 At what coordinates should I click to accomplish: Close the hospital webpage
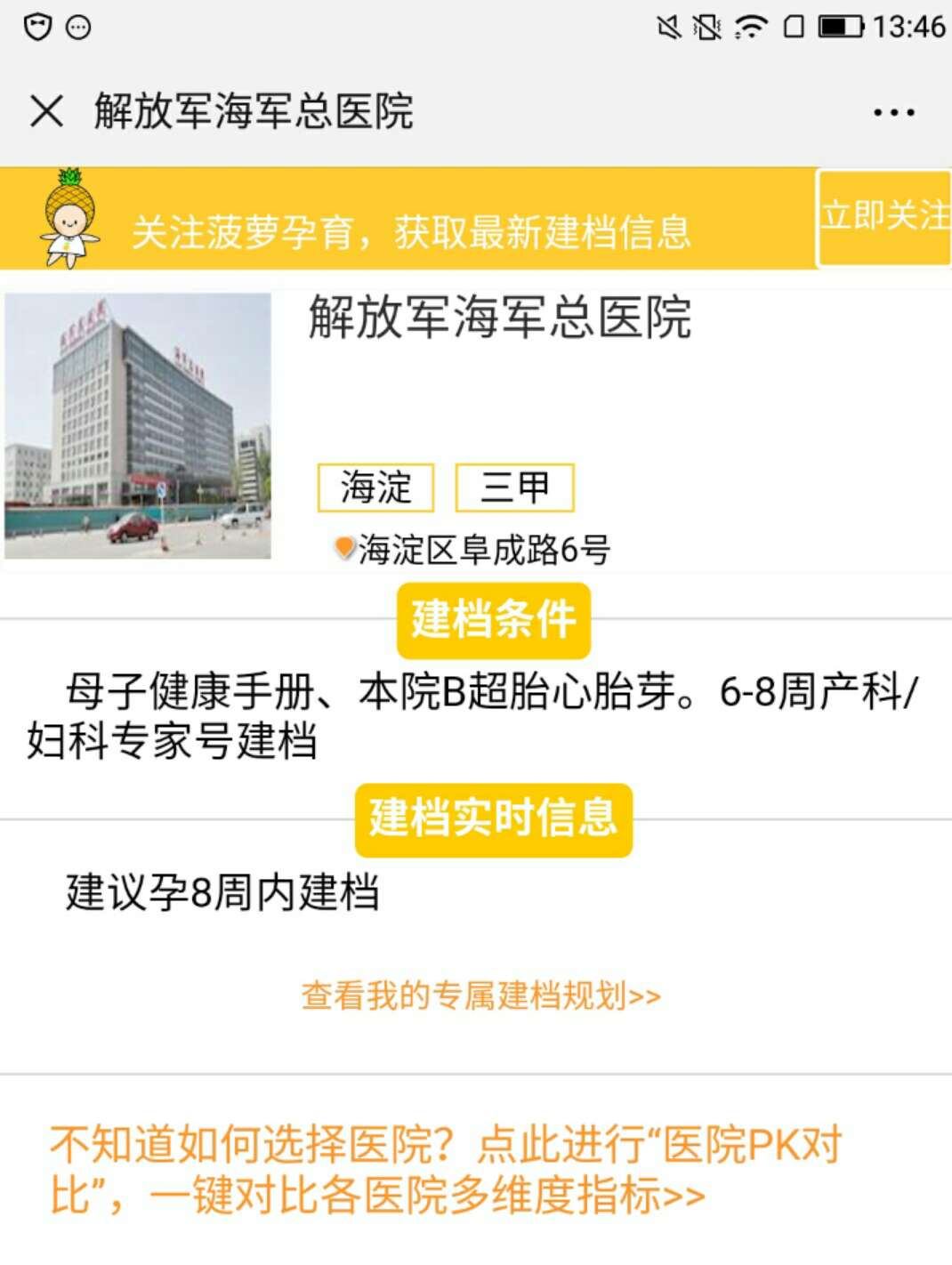[x=46, y=112]
